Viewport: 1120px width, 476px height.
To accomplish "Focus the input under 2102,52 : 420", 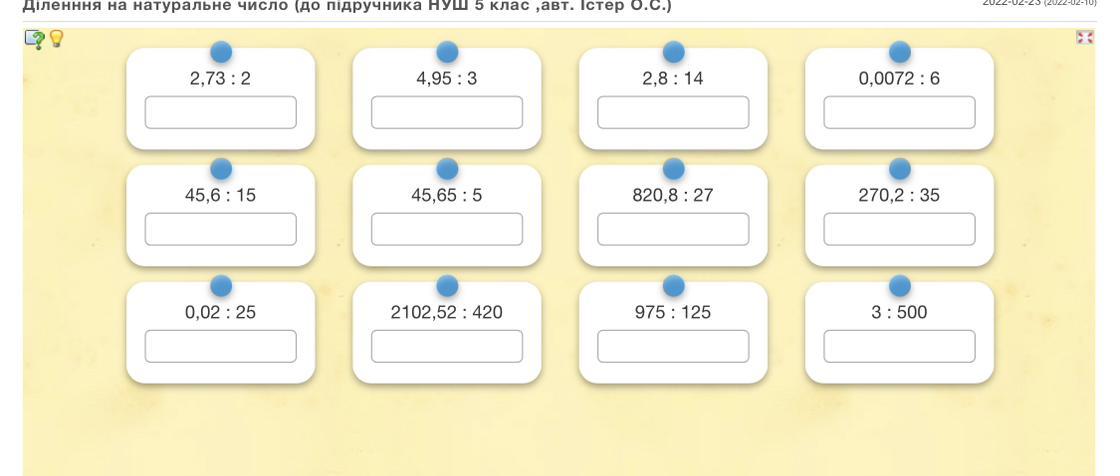I will [x=447, y=346].
